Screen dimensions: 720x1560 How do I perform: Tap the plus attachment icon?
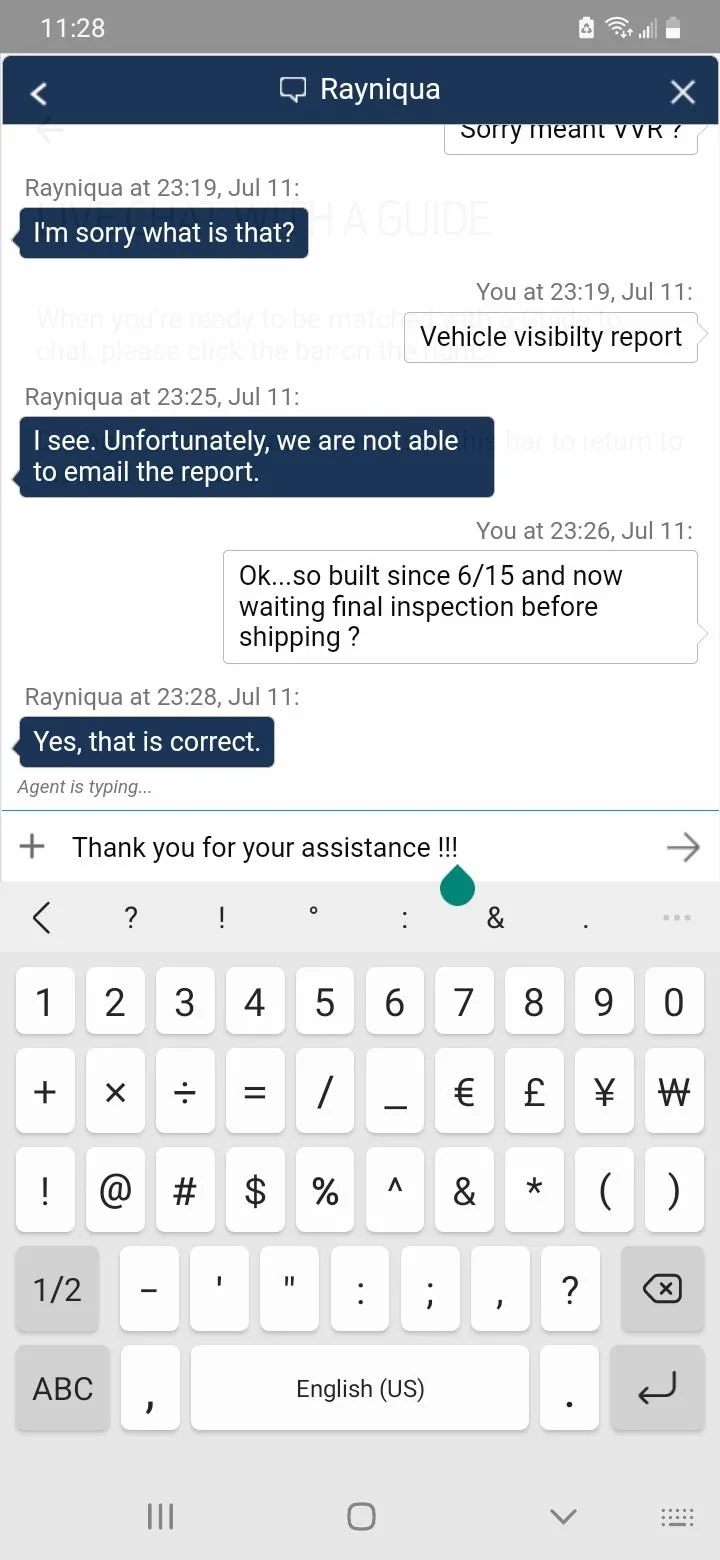32,847
